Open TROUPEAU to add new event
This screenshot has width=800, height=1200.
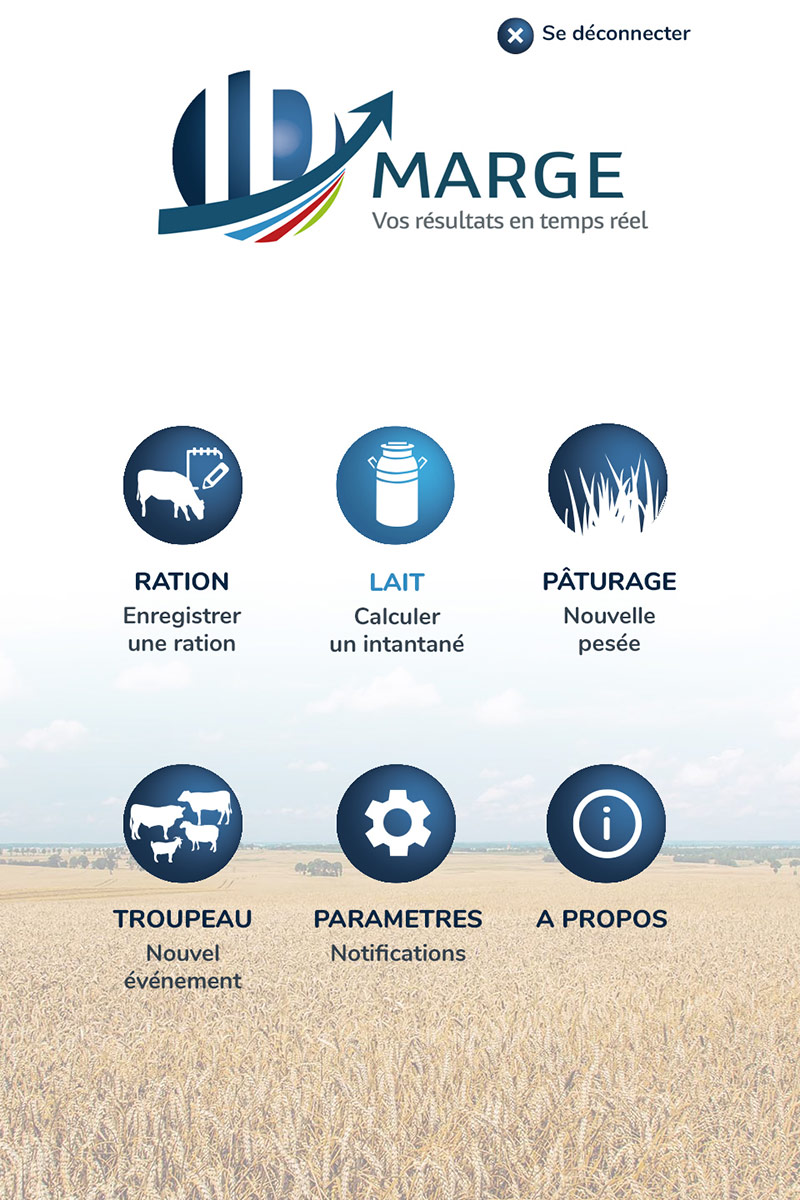pyautogui.click(x=182, y=823)
